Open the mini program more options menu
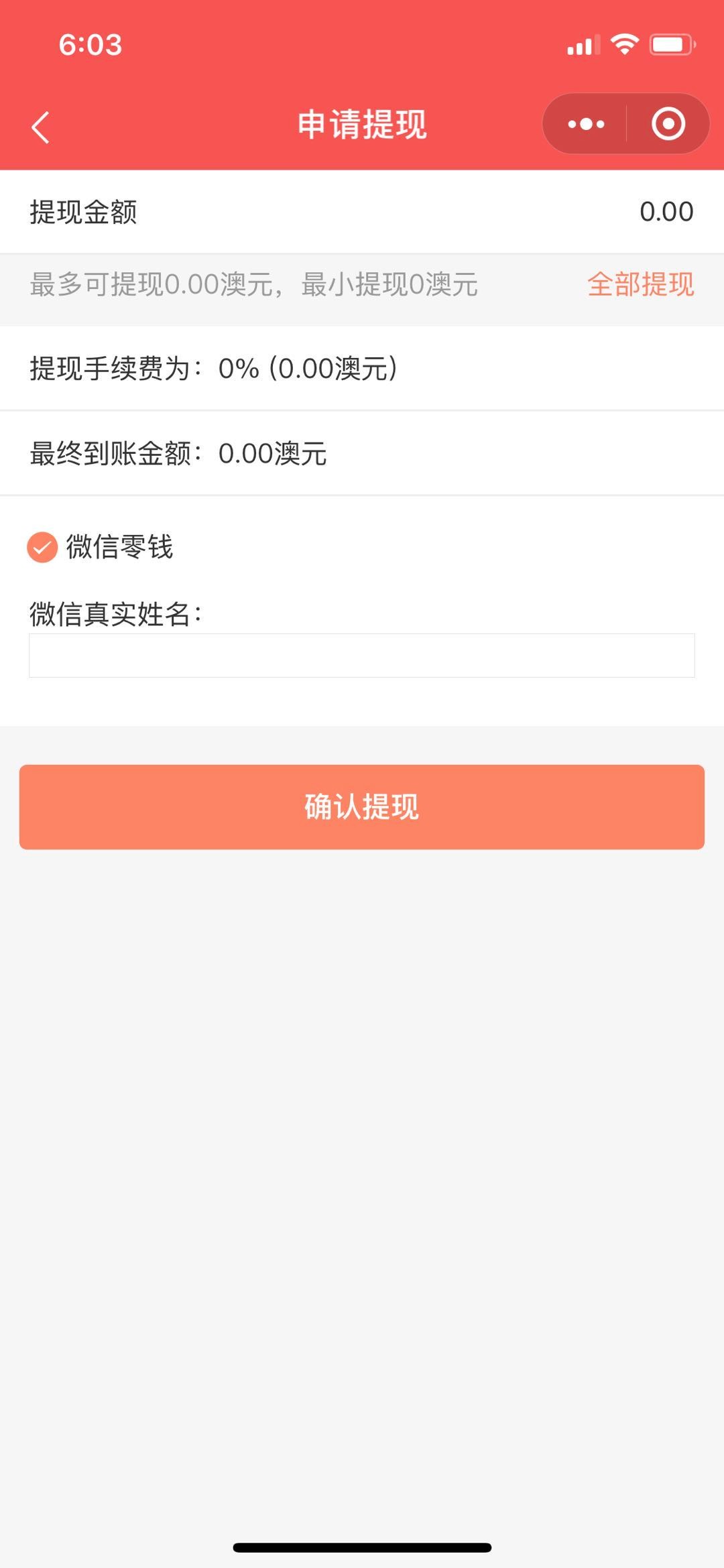This screenshot has height=1568, width=724. (586, 124)
